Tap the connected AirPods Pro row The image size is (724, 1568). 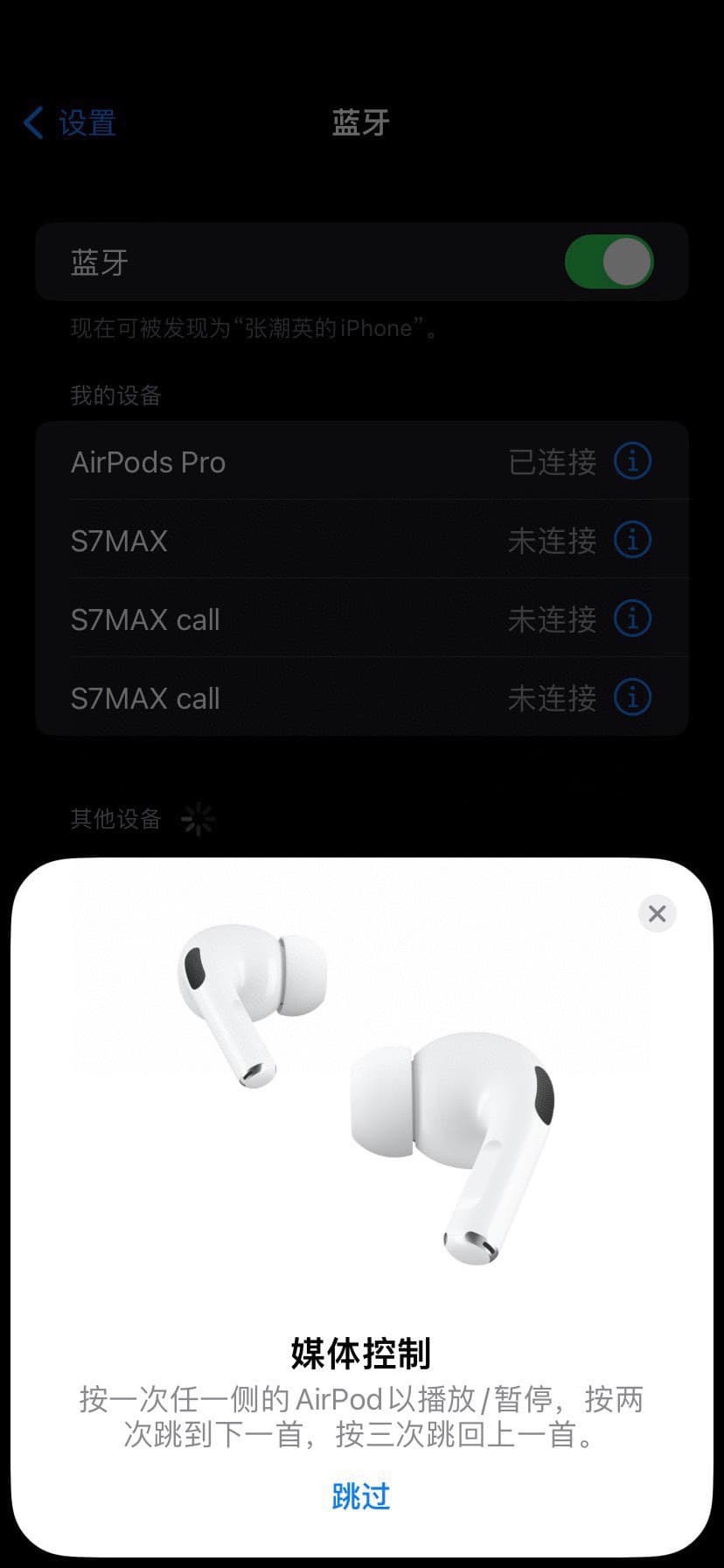[x=262, y=461]
